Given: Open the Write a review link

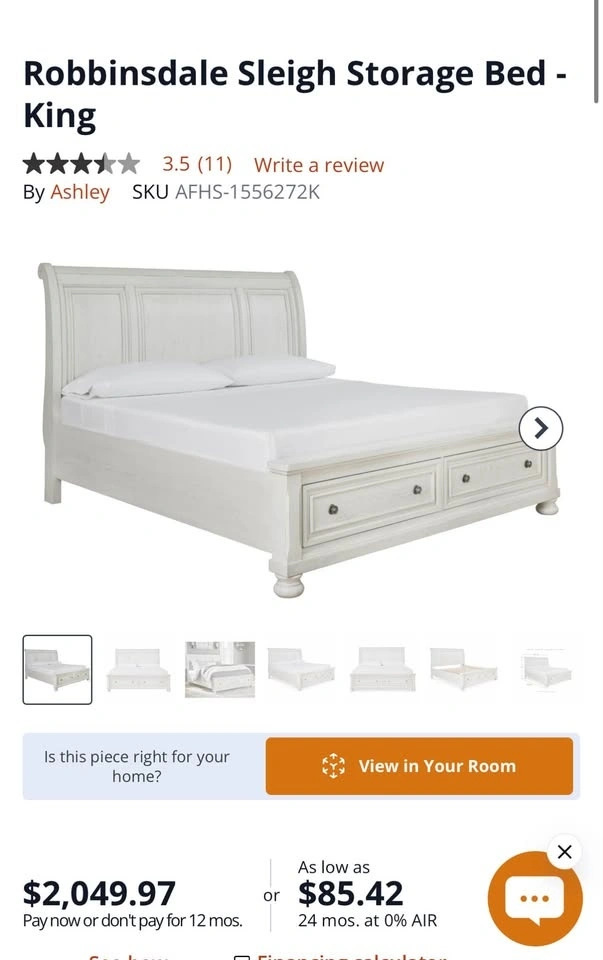Looking at the screenshot, I should click(318, 165).
